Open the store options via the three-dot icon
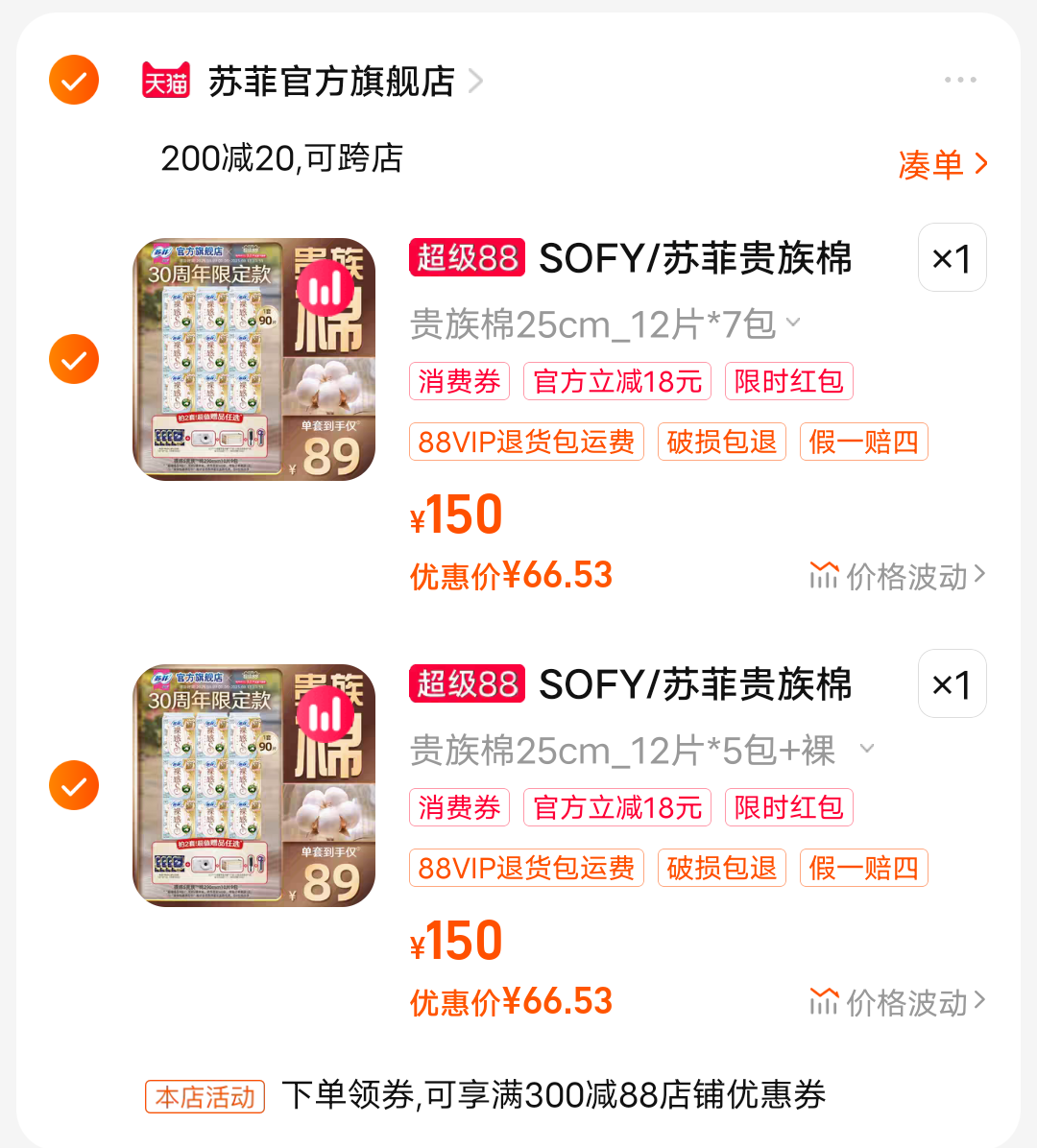Viewport: 1037px width, 1148px height. point(960,81)
